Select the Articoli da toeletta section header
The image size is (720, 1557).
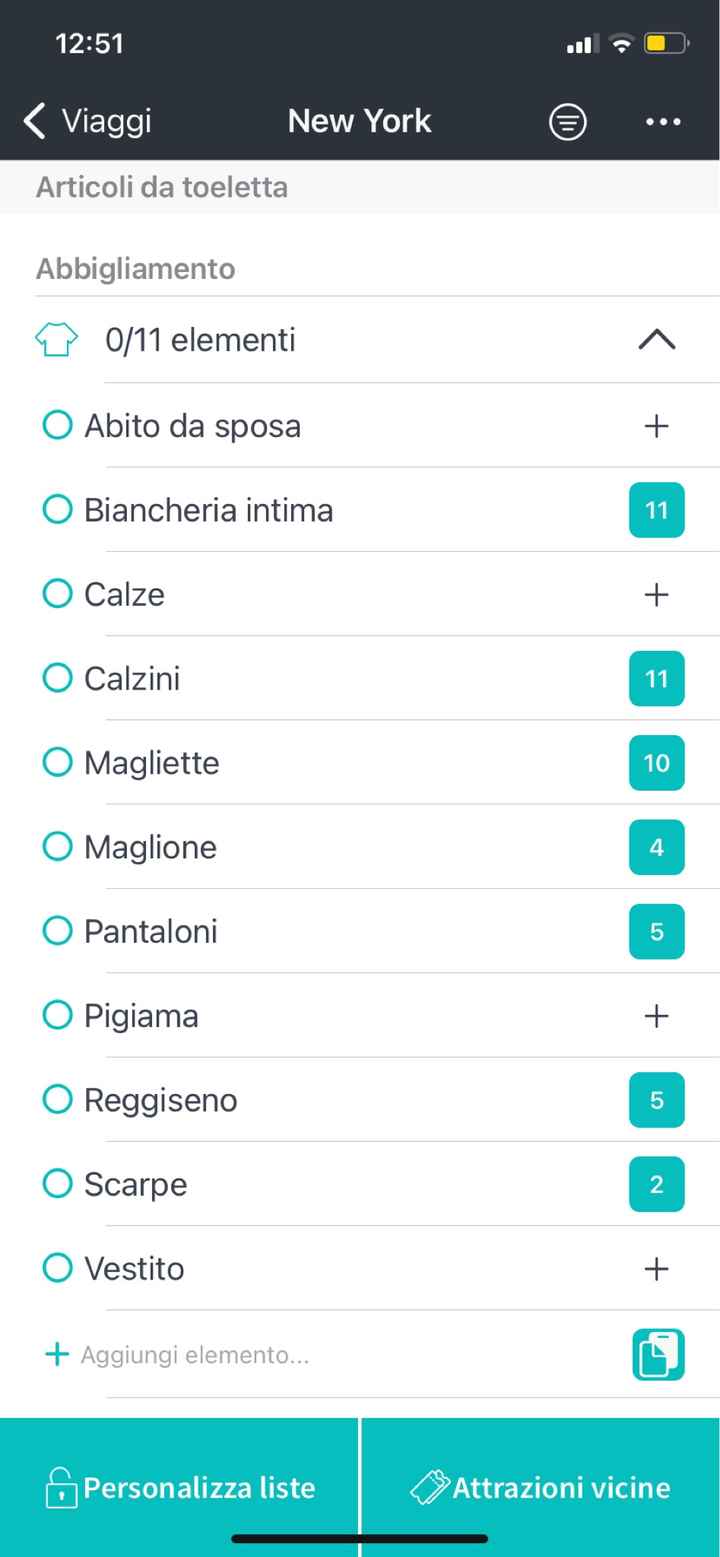pos(161,187)
